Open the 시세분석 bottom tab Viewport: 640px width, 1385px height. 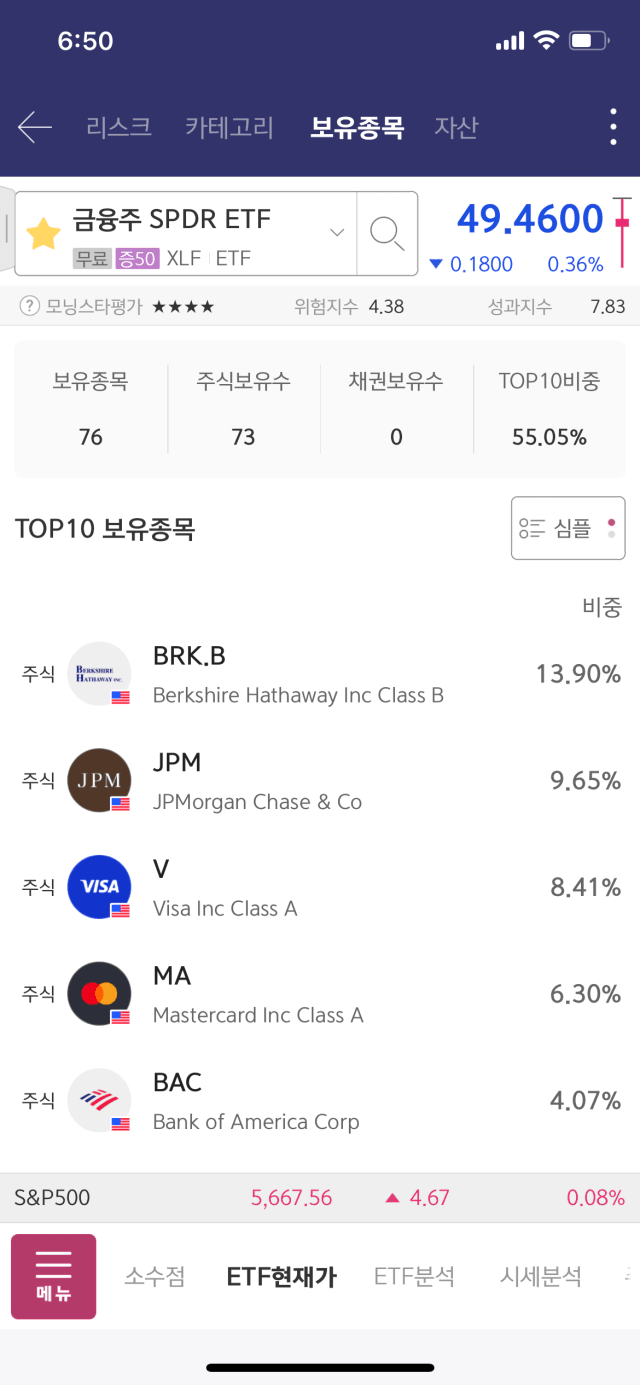(541, 1277)
